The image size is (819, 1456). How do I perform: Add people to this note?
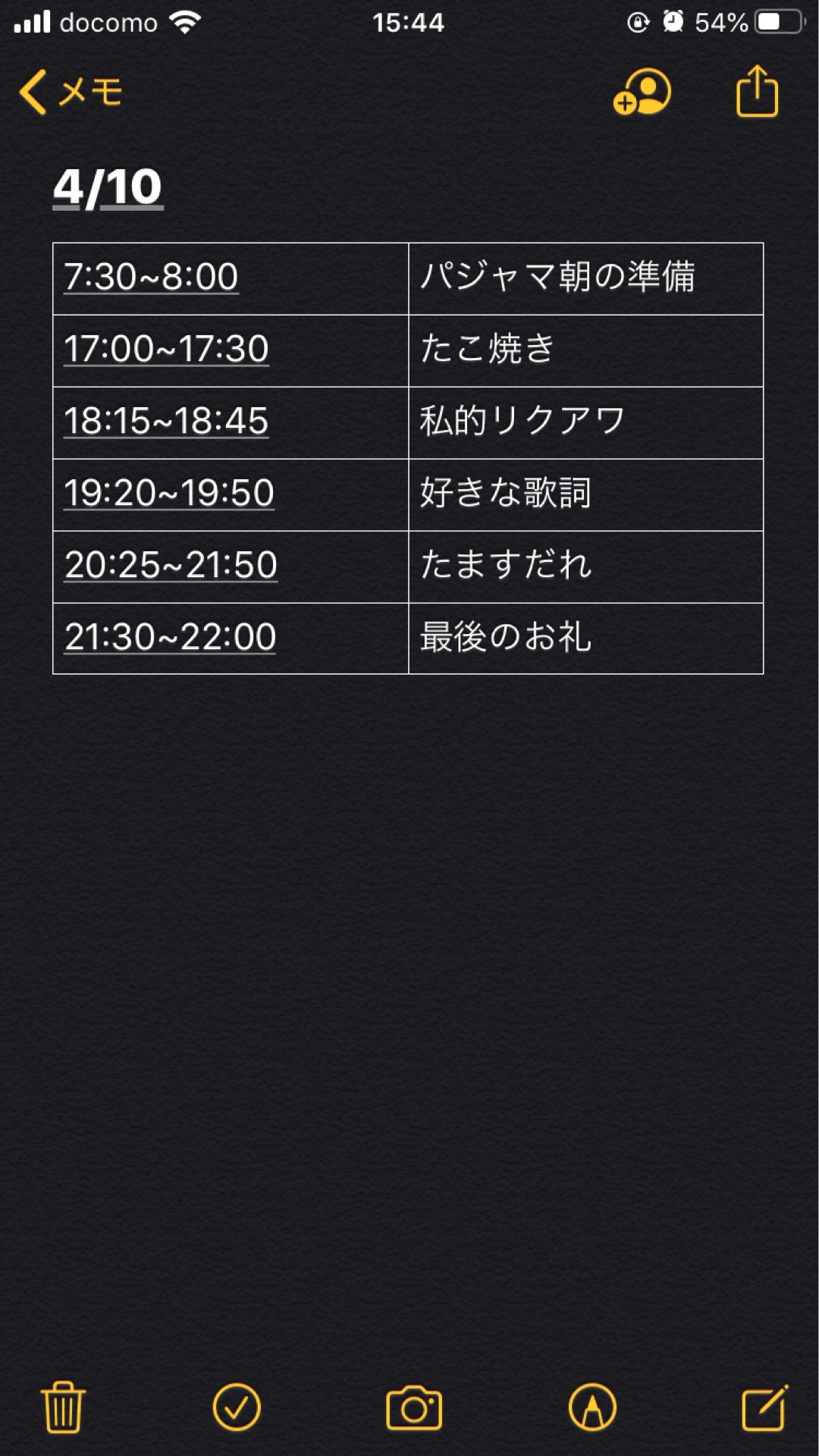point(642,93)
